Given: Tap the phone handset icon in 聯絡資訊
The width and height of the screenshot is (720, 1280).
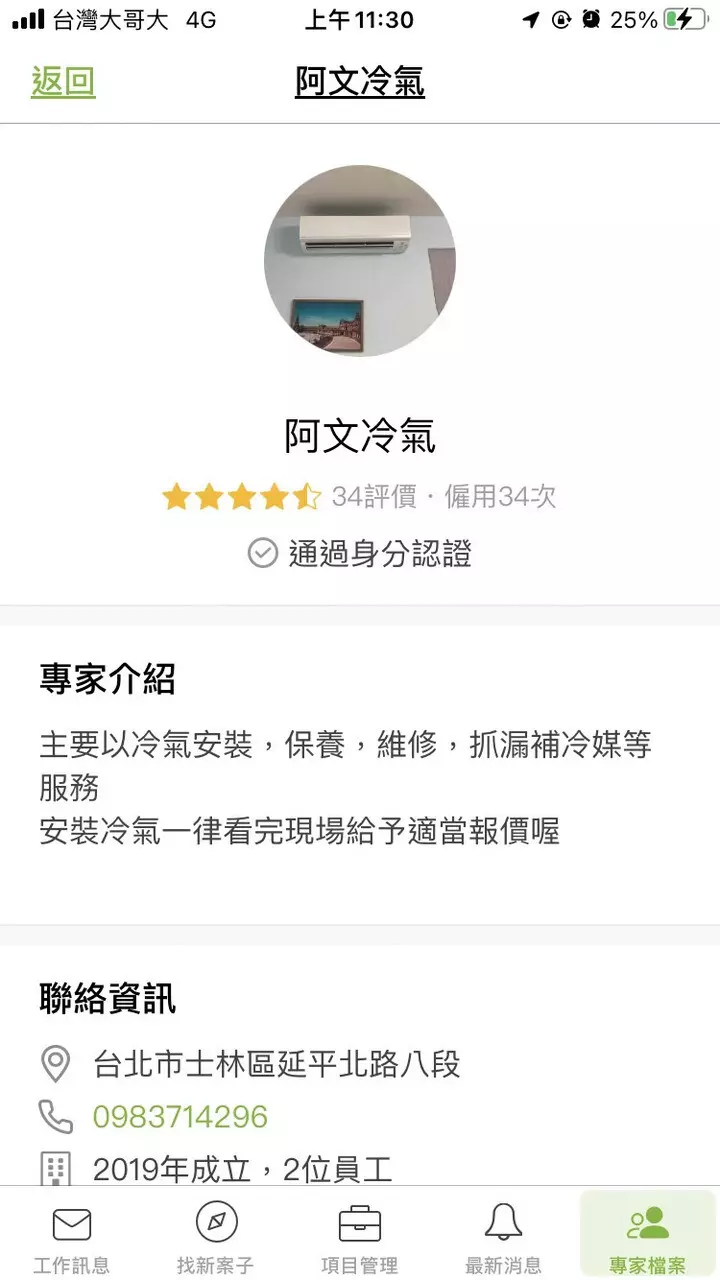Looking at the screenshot, I should pyautogui.click(x=55, y=1116).
